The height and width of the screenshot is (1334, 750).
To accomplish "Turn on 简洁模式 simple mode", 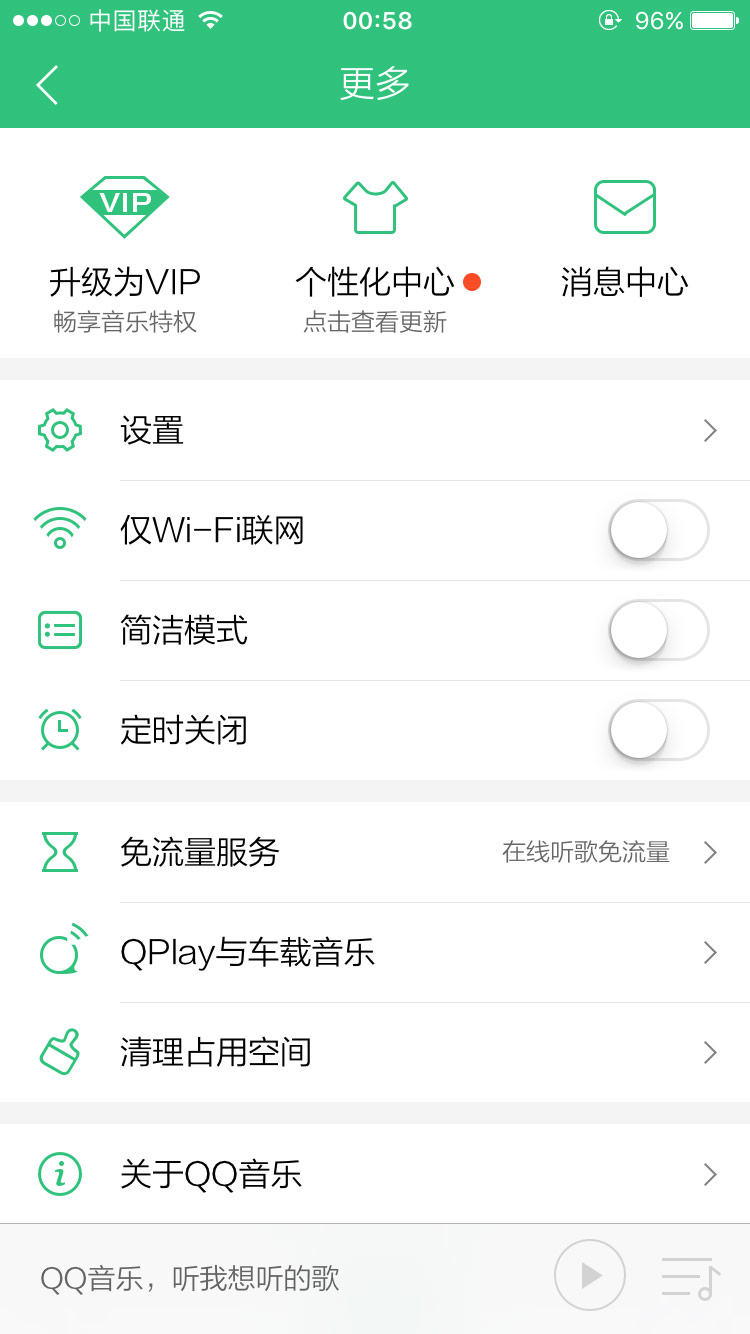I will tap(659, 630).
